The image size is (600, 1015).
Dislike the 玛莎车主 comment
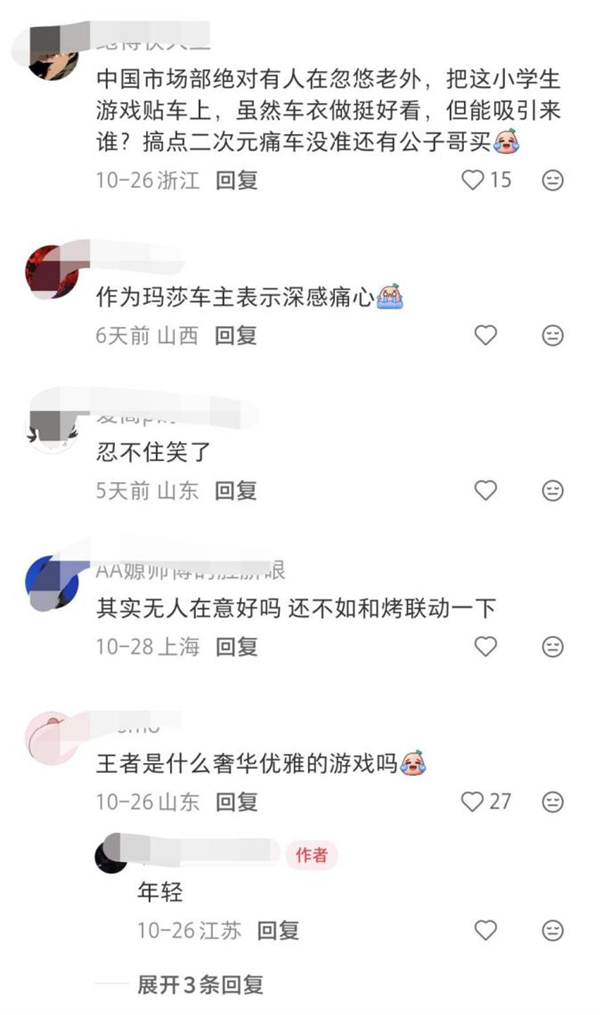(x=552, y=335)
